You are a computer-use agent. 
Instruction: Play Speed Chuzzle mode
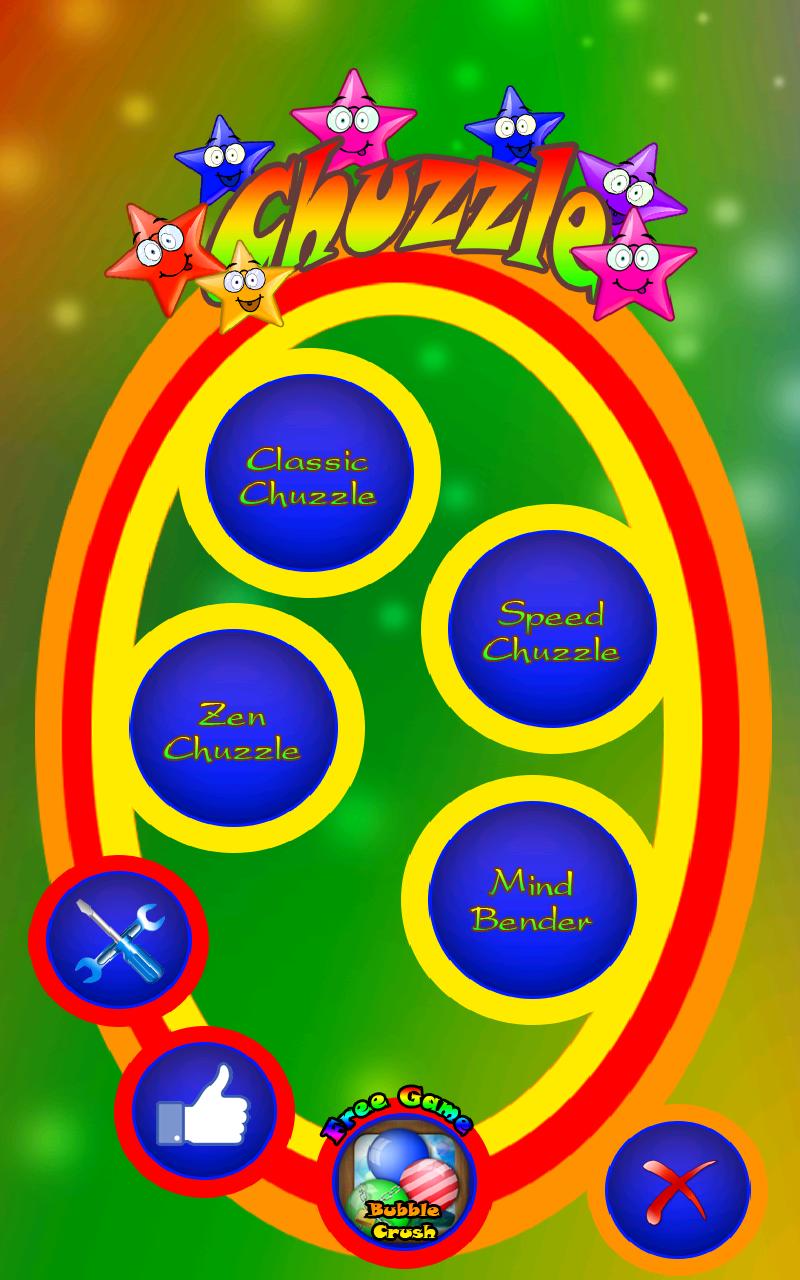click(x=552, y=629)
